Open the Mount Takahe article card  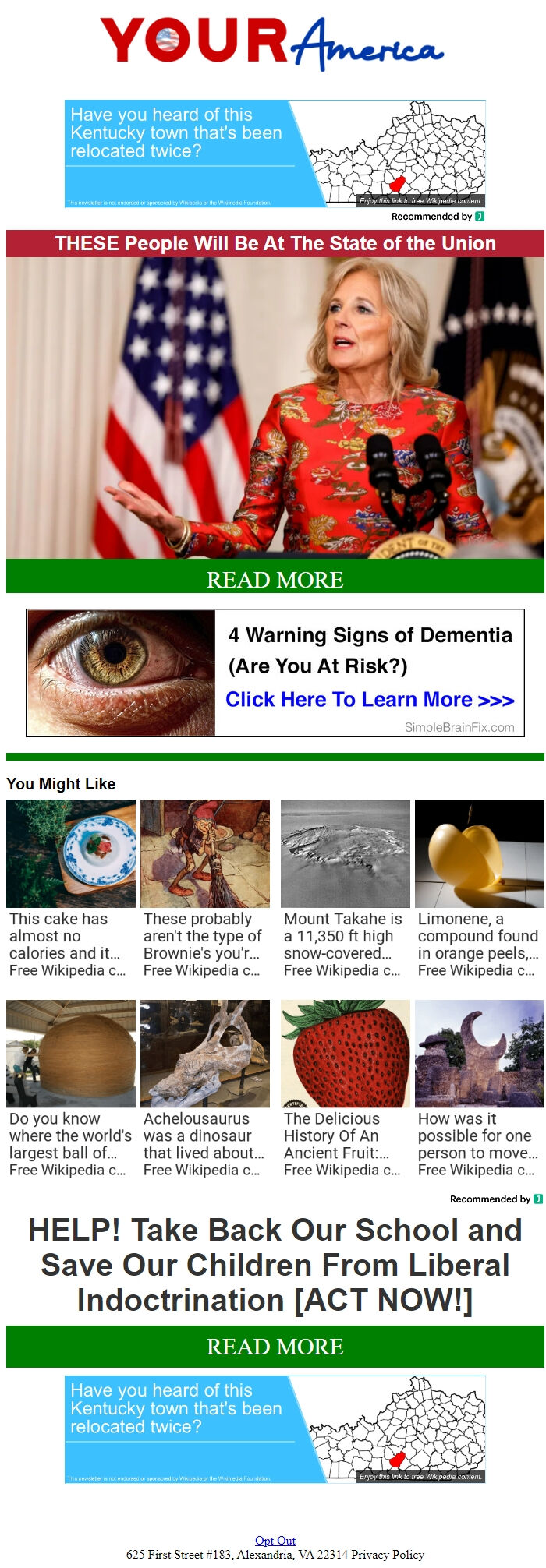tap(345, 888)
